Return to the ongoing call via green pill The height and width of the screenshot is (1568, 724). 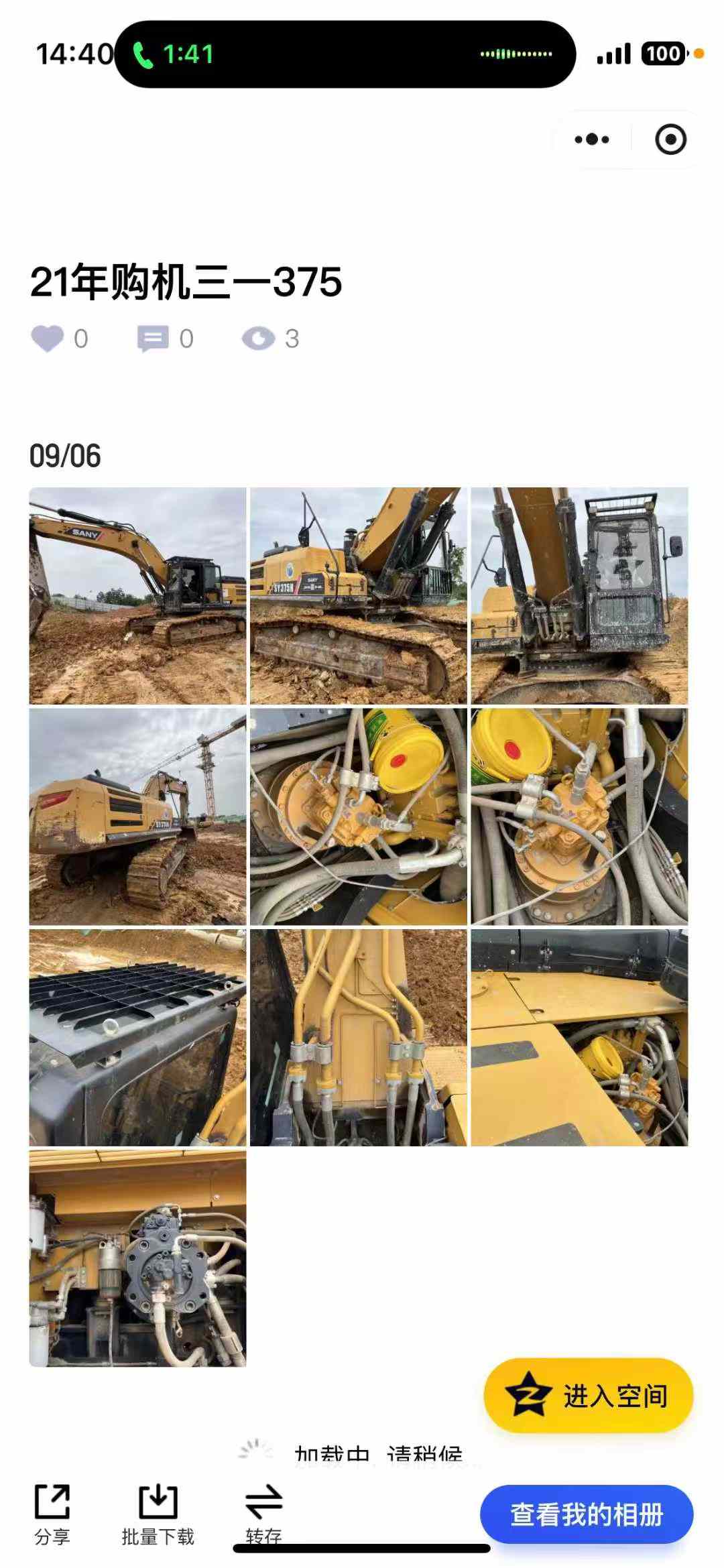tap(173, 54)
